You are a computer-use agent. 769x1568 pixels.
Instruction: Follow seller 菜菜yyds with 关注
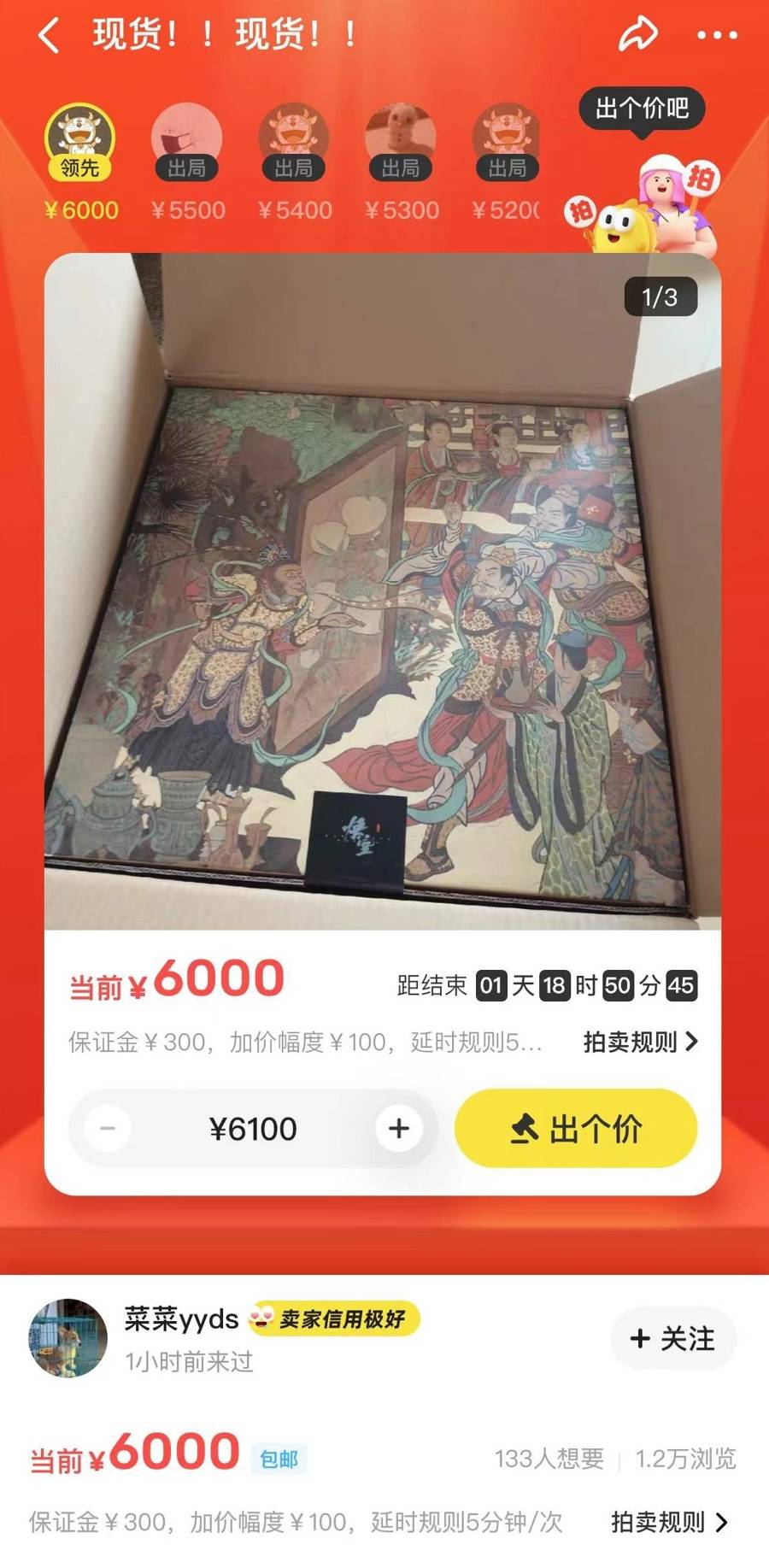click(x=673, y=1339)
